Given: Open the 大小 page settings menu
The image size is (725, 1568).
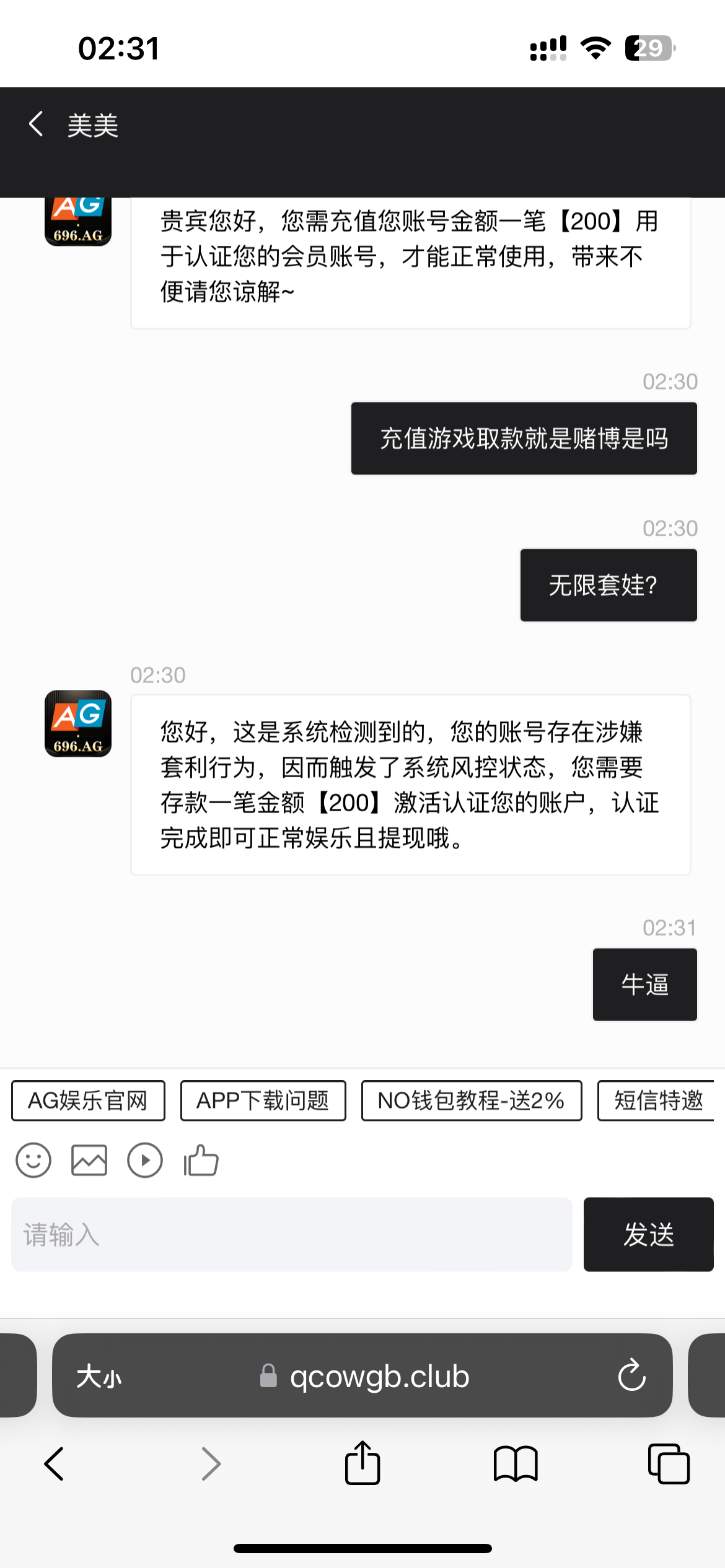Looking at the screenshot, I should (99, 1377).
